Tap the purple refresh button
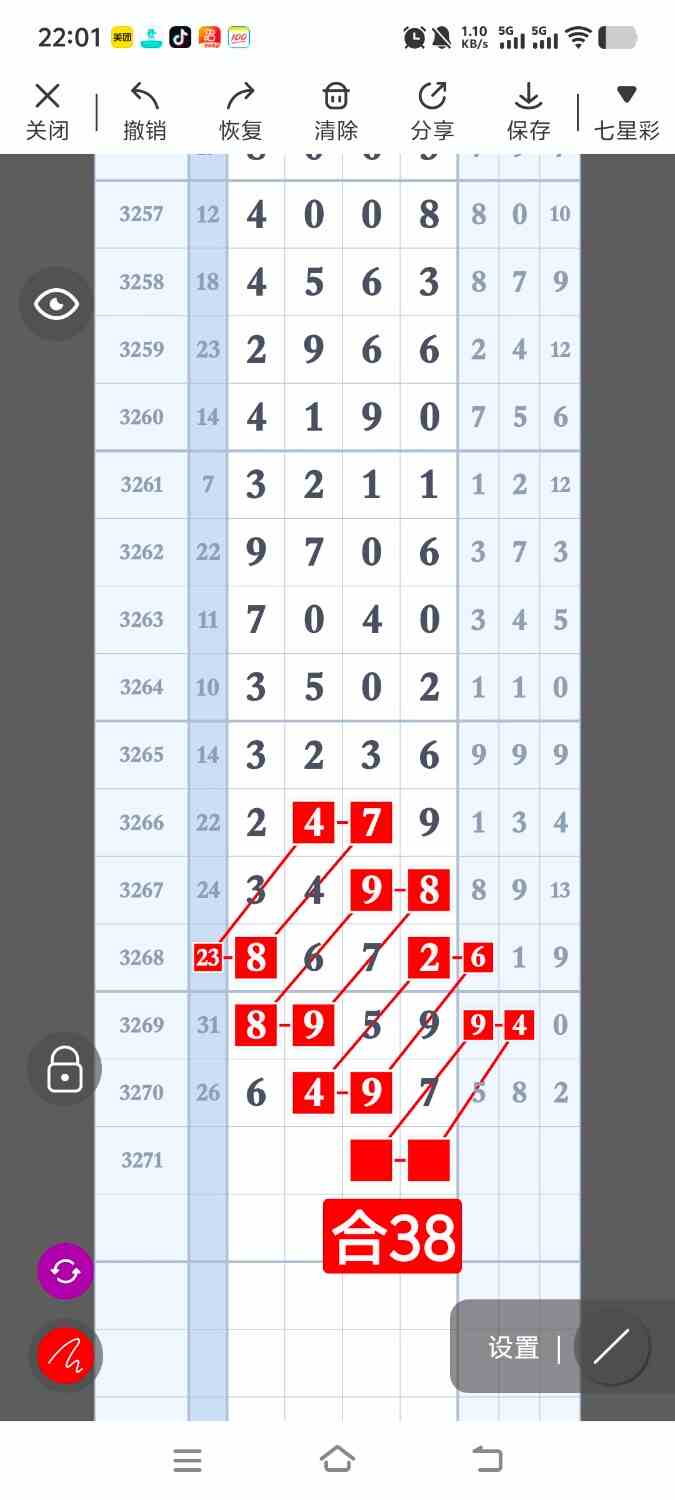The width and height of the screenshot is (675, 1500). [65, 1271]
